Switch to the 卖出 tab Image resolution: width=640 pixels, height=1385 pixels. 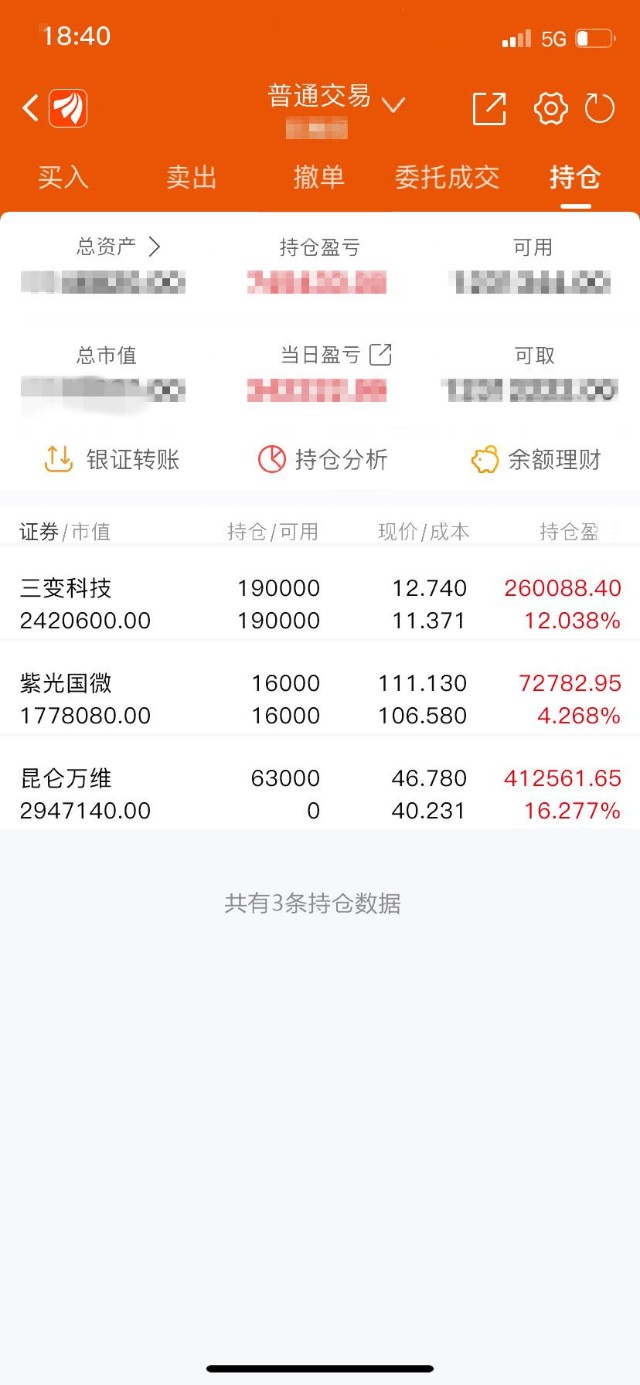pyautogui.click(x=191, y=178)
